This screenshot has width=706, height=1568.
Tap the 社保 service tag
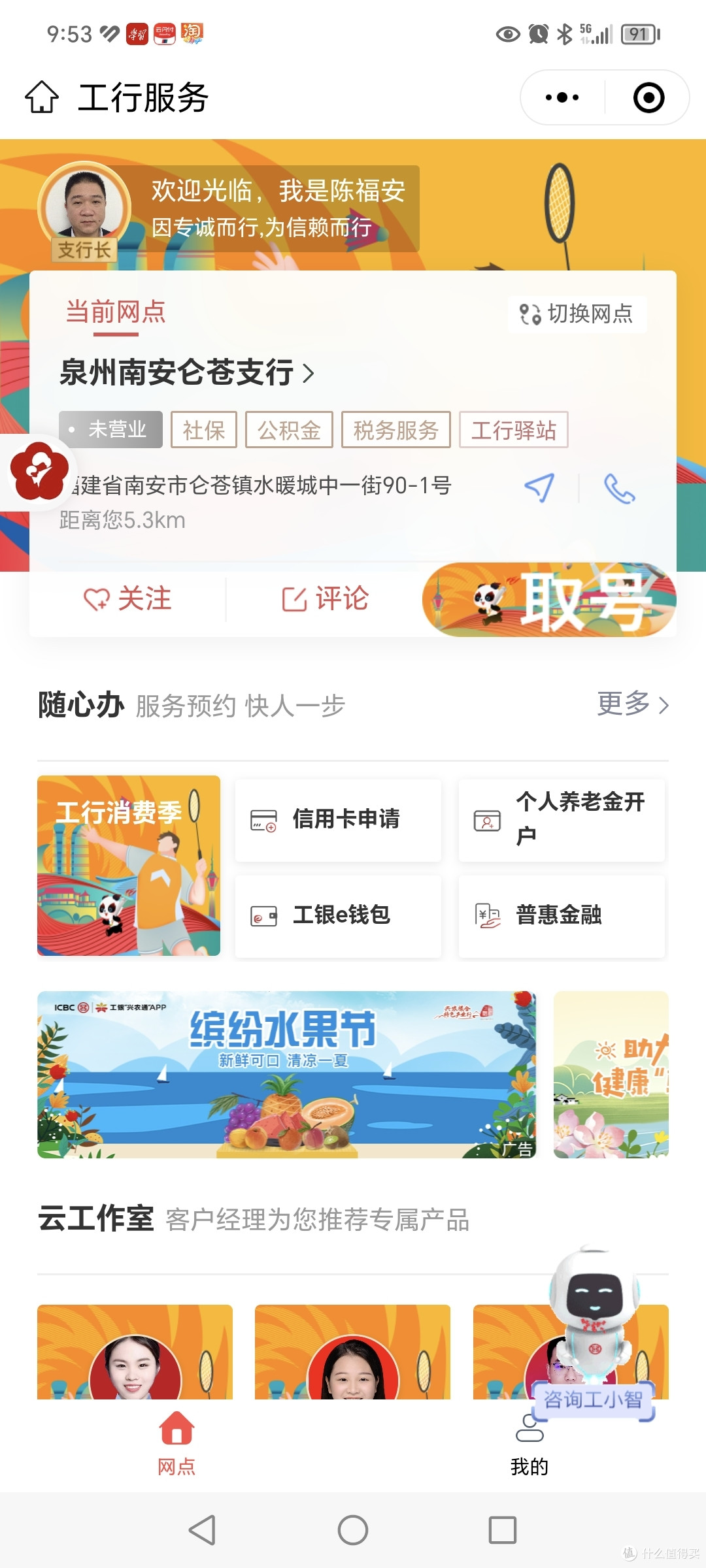point(203,429)
